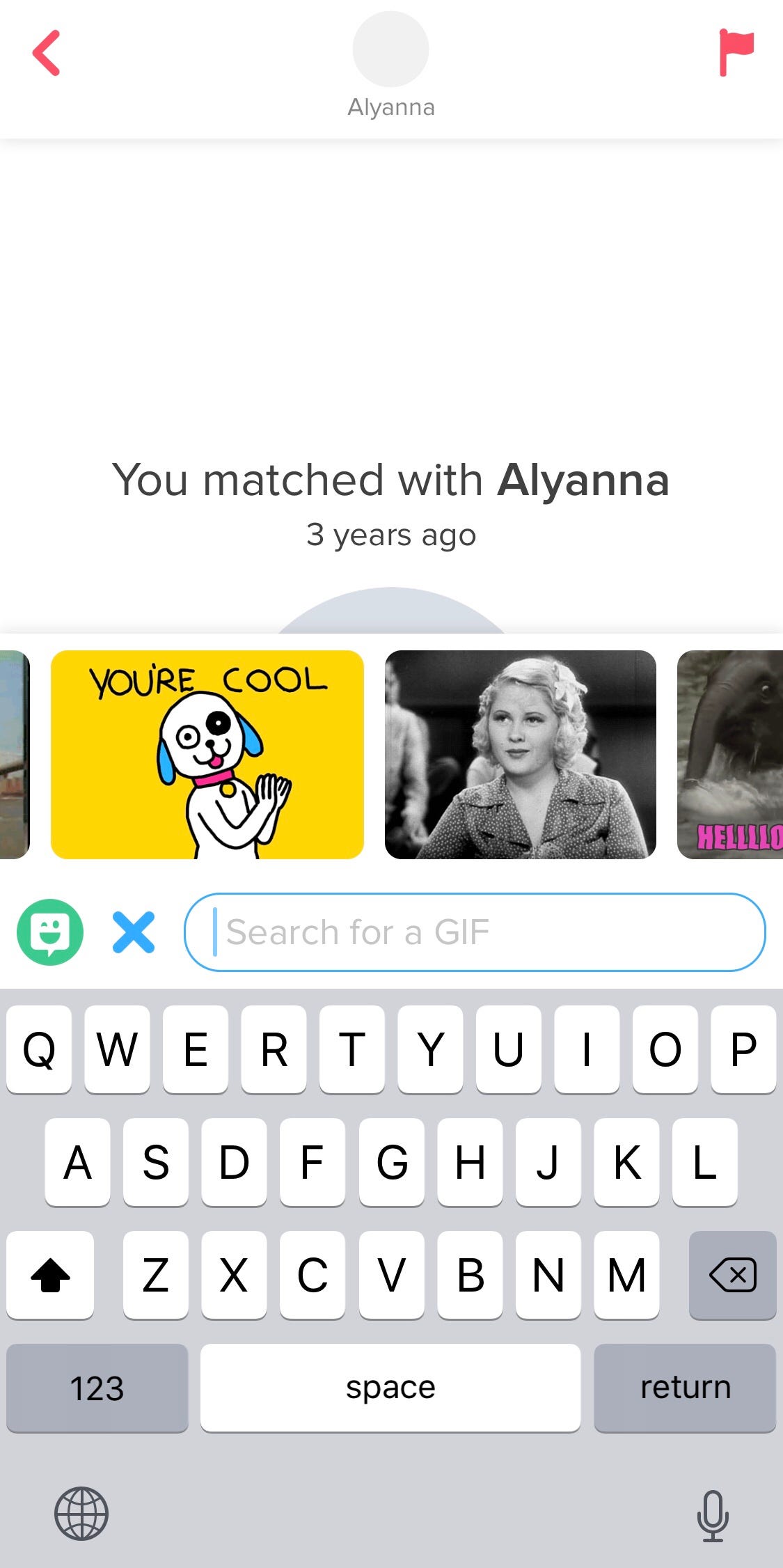This screenshot has width=783, height=1568.
Task: Focus the Search for a GIF field
Action: tap(475, 932)
